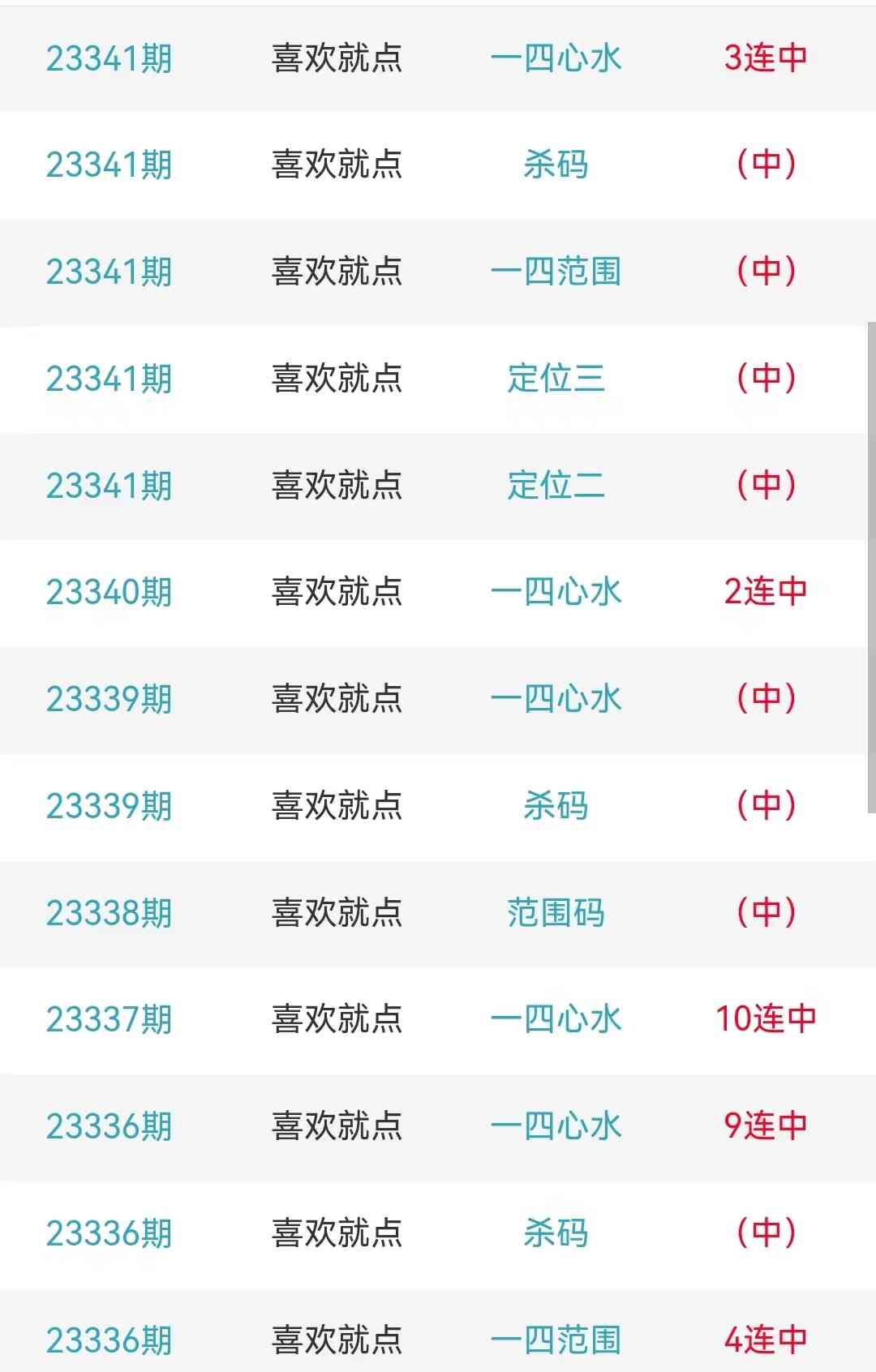876x1372 pixels.
Task: View the 23341期 定位三 prediction
Action: click(x=556, y=379)
